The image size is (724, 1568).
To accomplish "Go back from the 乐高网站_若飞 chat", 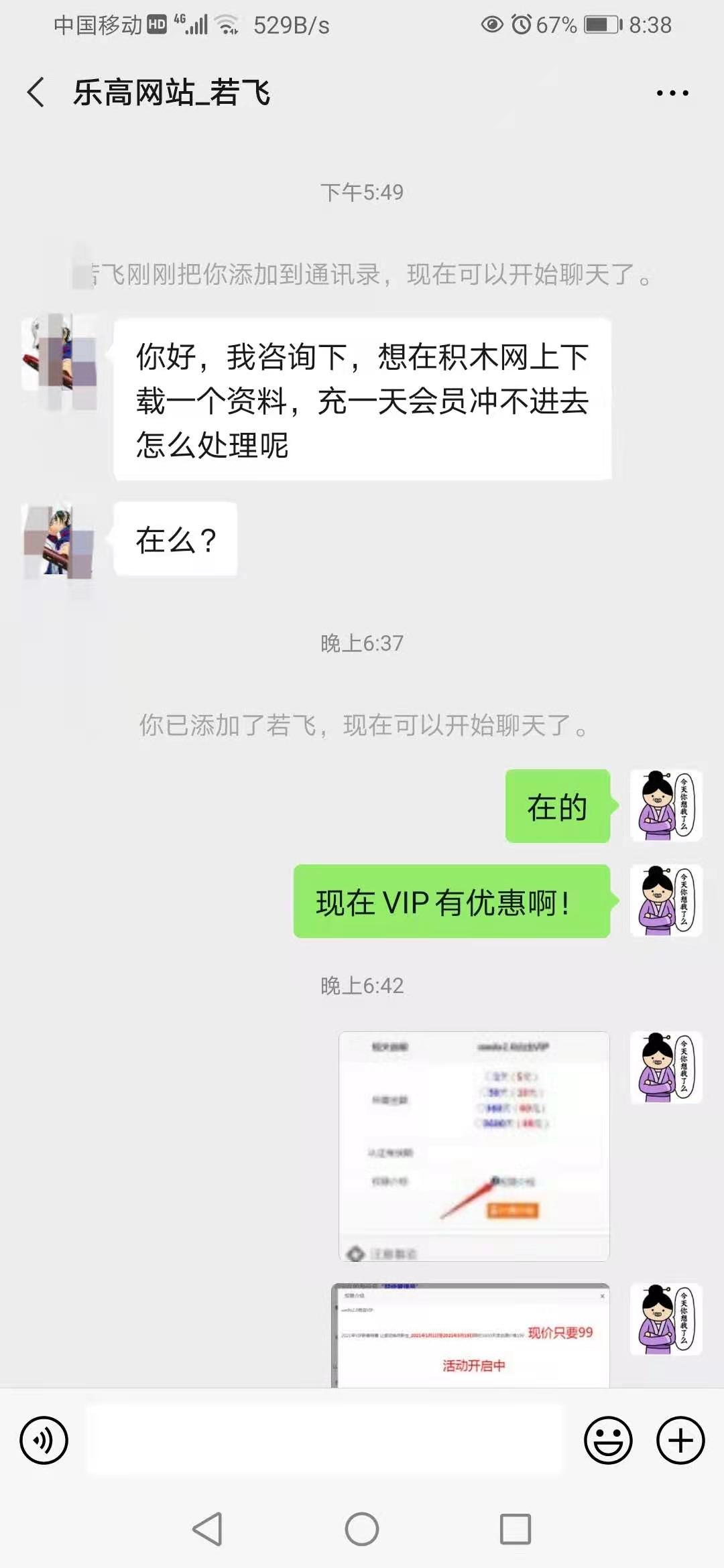I will click(36, 92).
